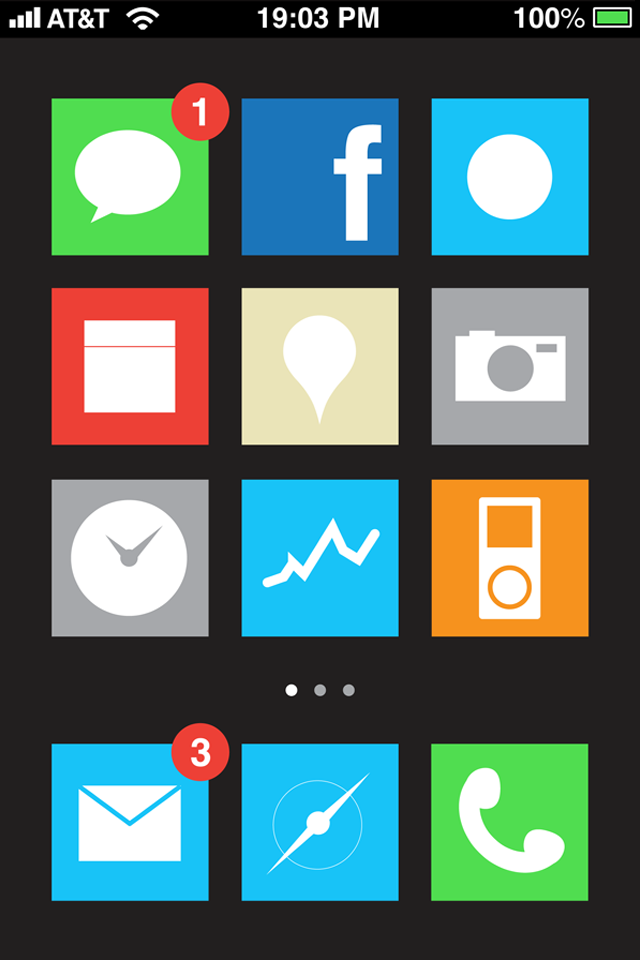Open the orange iPod music app

[510, 558]
